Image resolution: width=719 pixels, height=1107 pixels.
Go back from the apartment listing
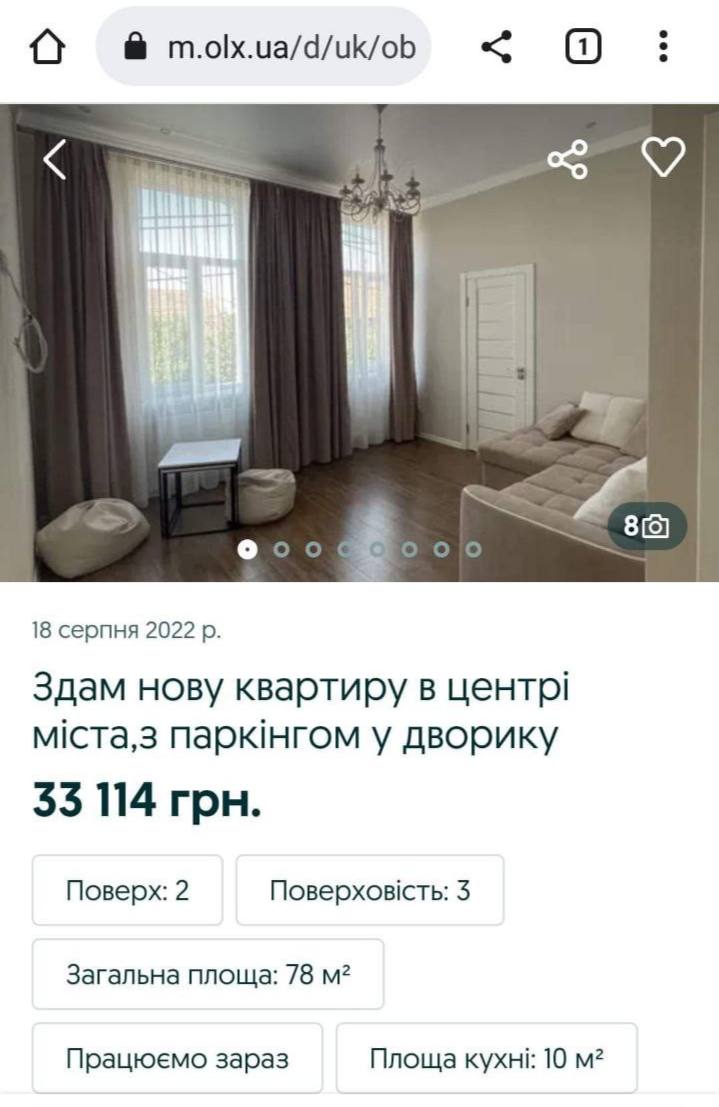[x=55, y=160]
